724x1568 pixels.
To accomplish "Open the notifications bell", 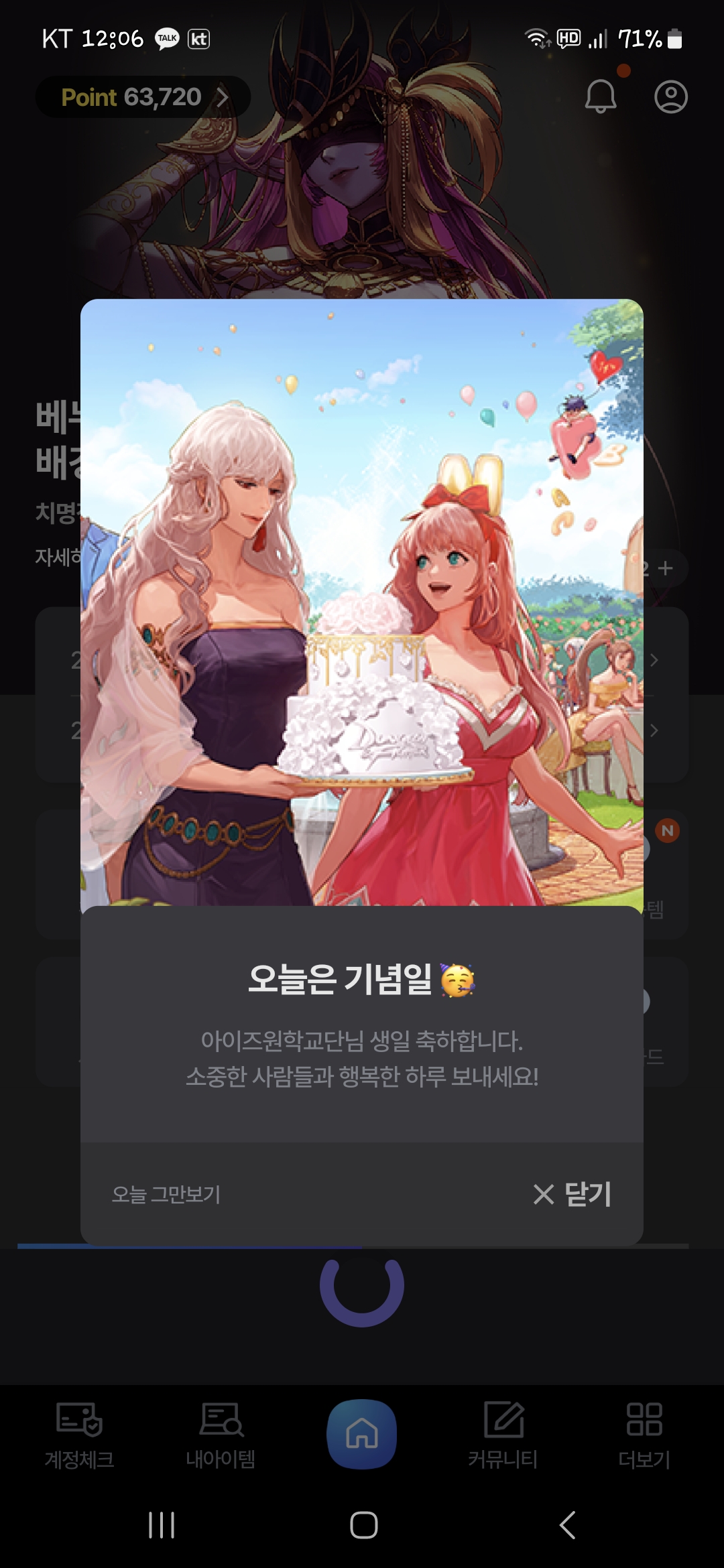I will tap(601, 96).
